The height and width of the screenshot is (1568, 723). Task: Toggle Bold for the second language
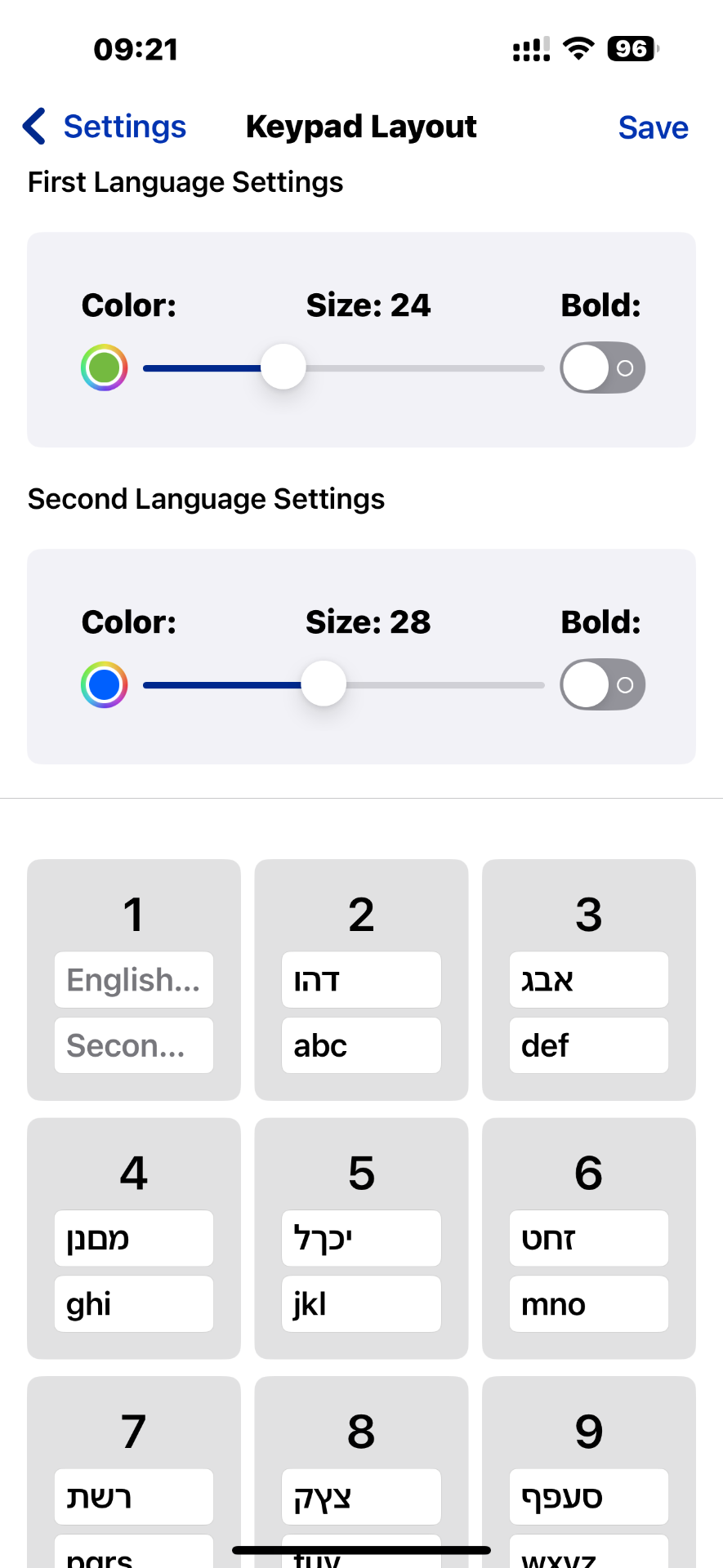pos(602,684)
